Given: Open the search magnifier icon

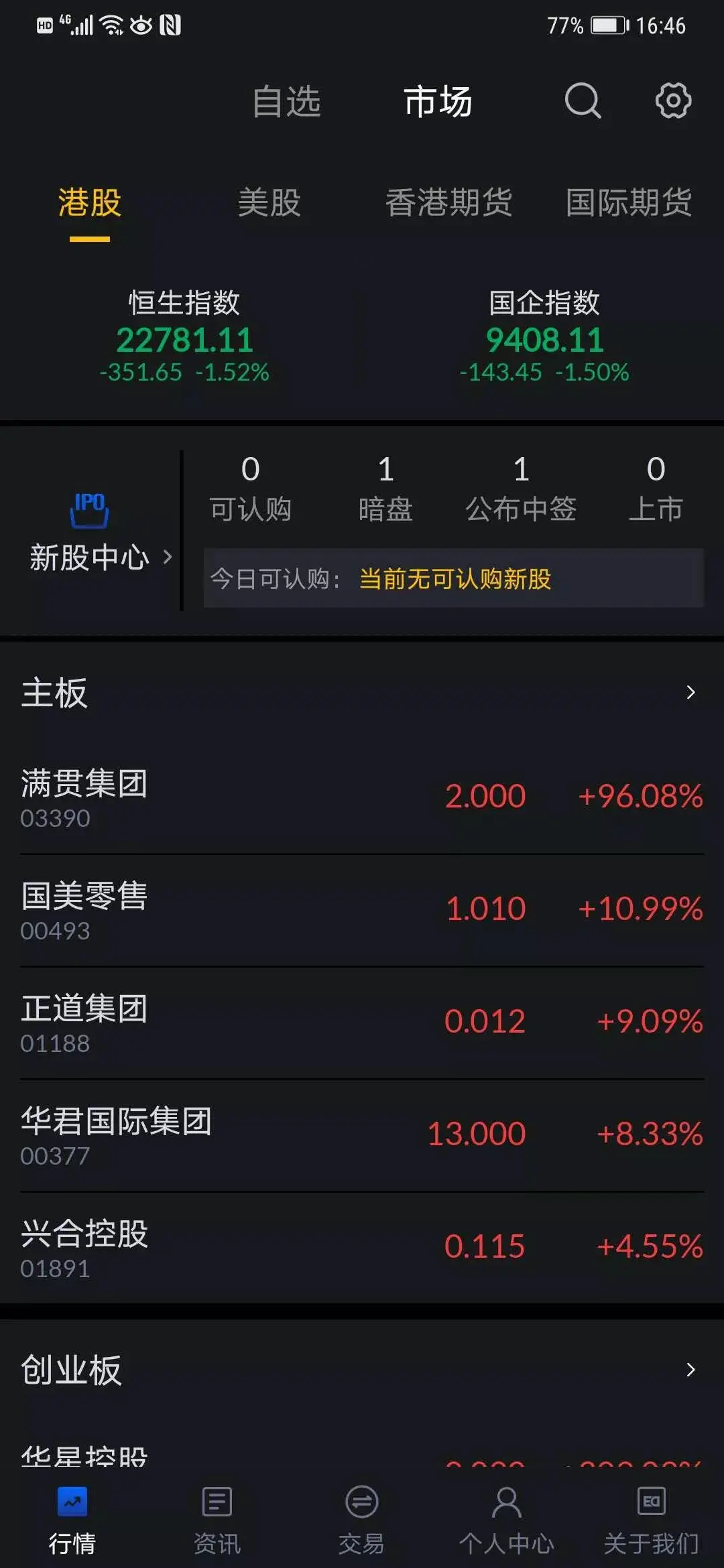Looking at the screenshot, I should point(583,101).
